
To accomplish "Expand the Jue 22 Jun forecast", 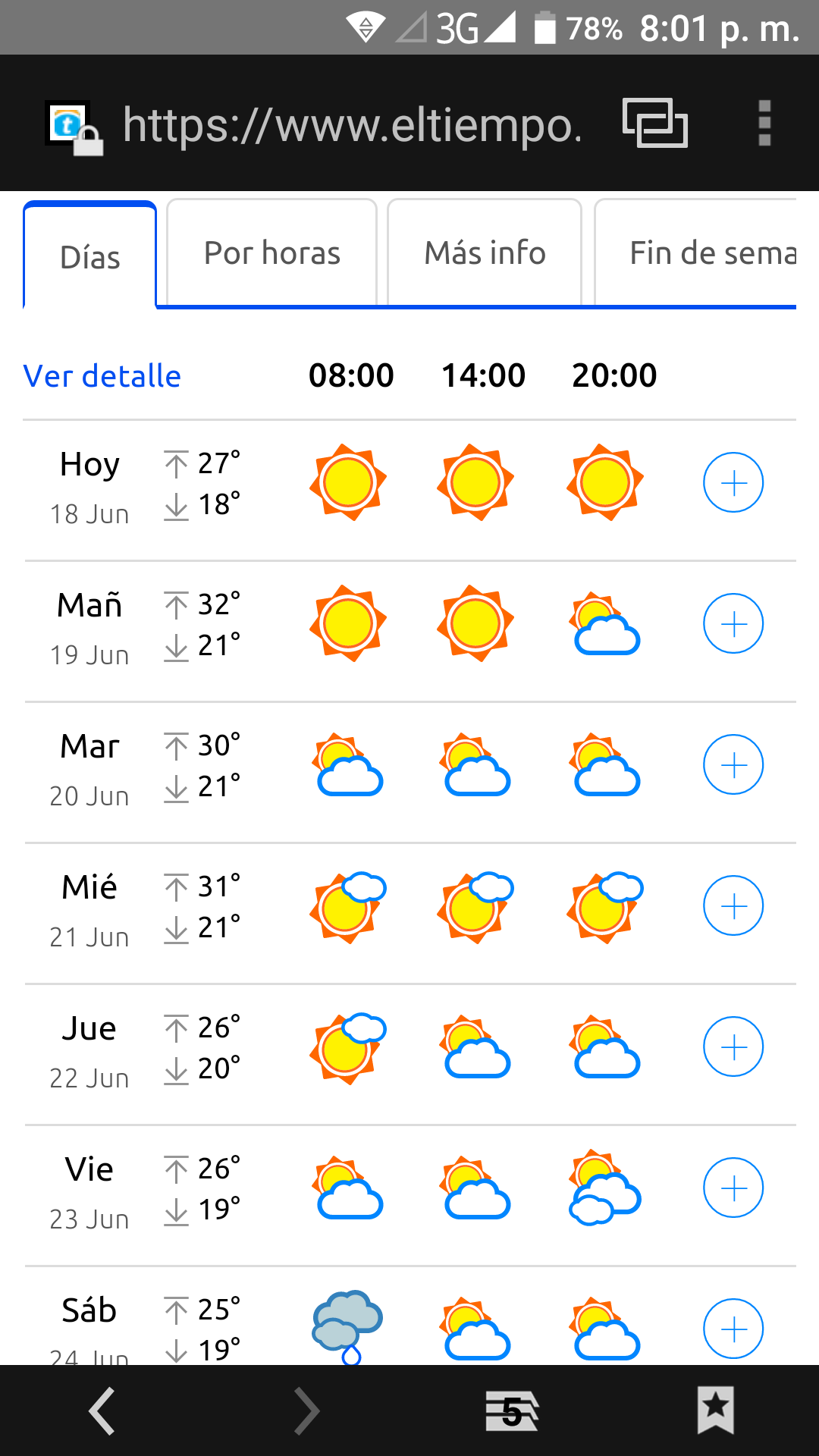I will pyautogui.click(x=733, y=1047).
